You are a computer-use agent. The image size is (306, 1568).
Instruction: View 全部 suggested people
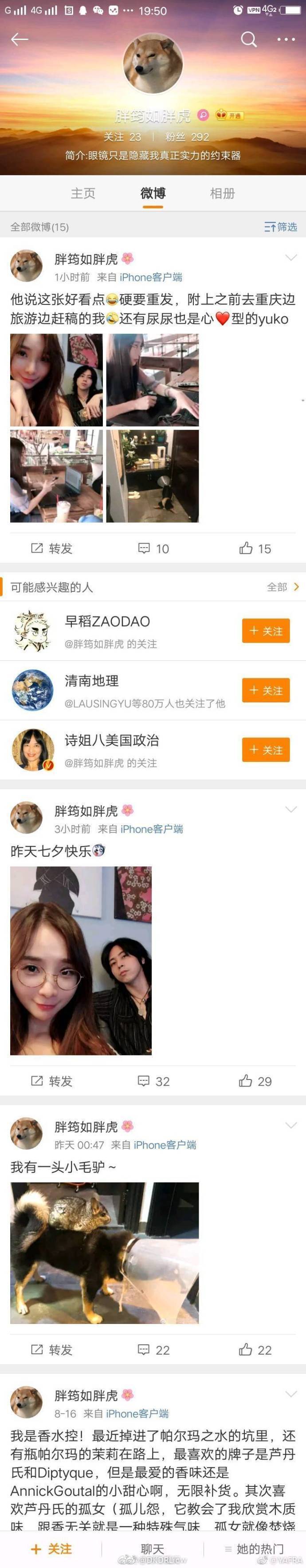[x=283, y=587]
